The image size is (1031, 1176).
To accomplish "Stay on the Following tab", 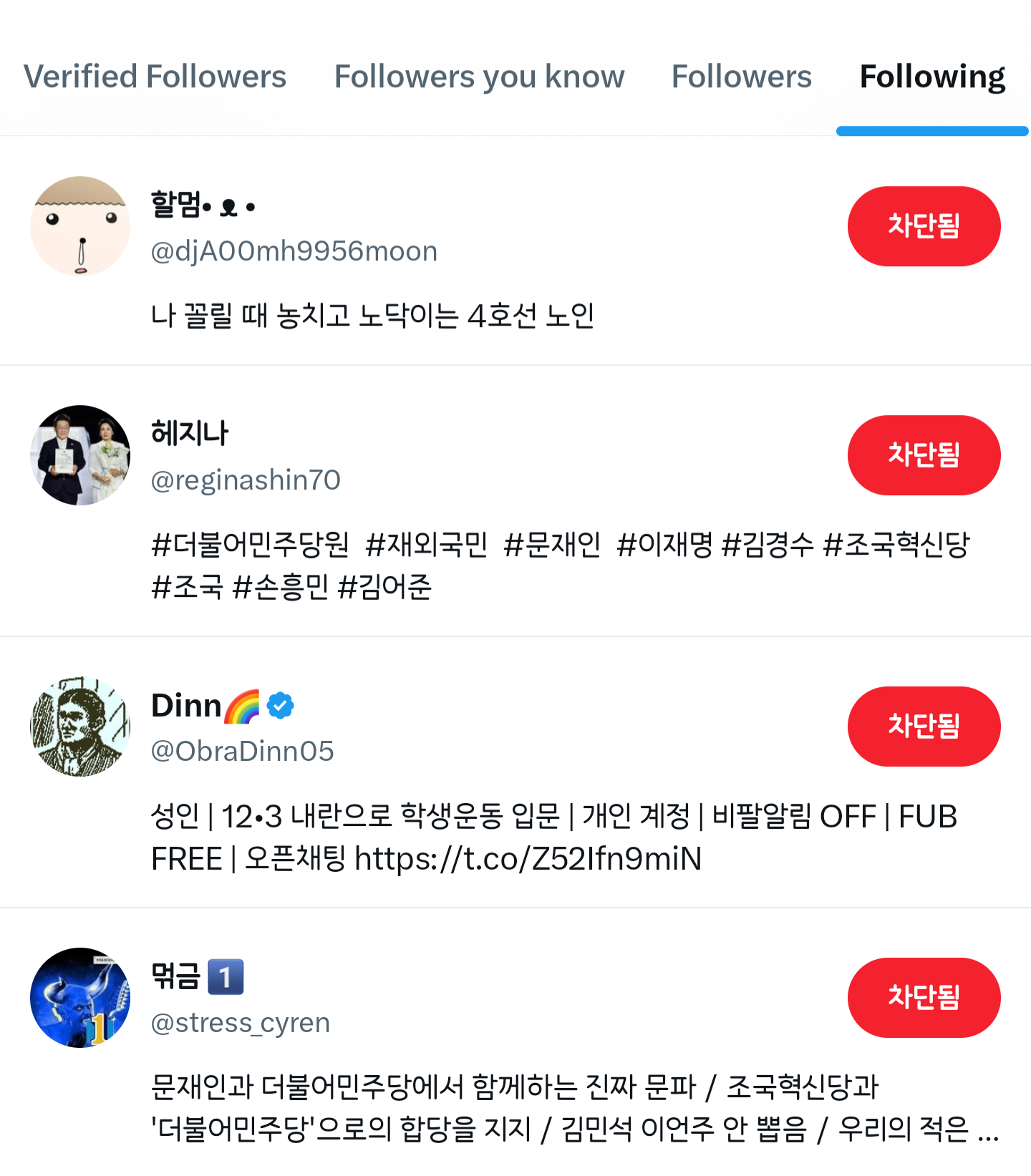I will click(x=931, y=77).
